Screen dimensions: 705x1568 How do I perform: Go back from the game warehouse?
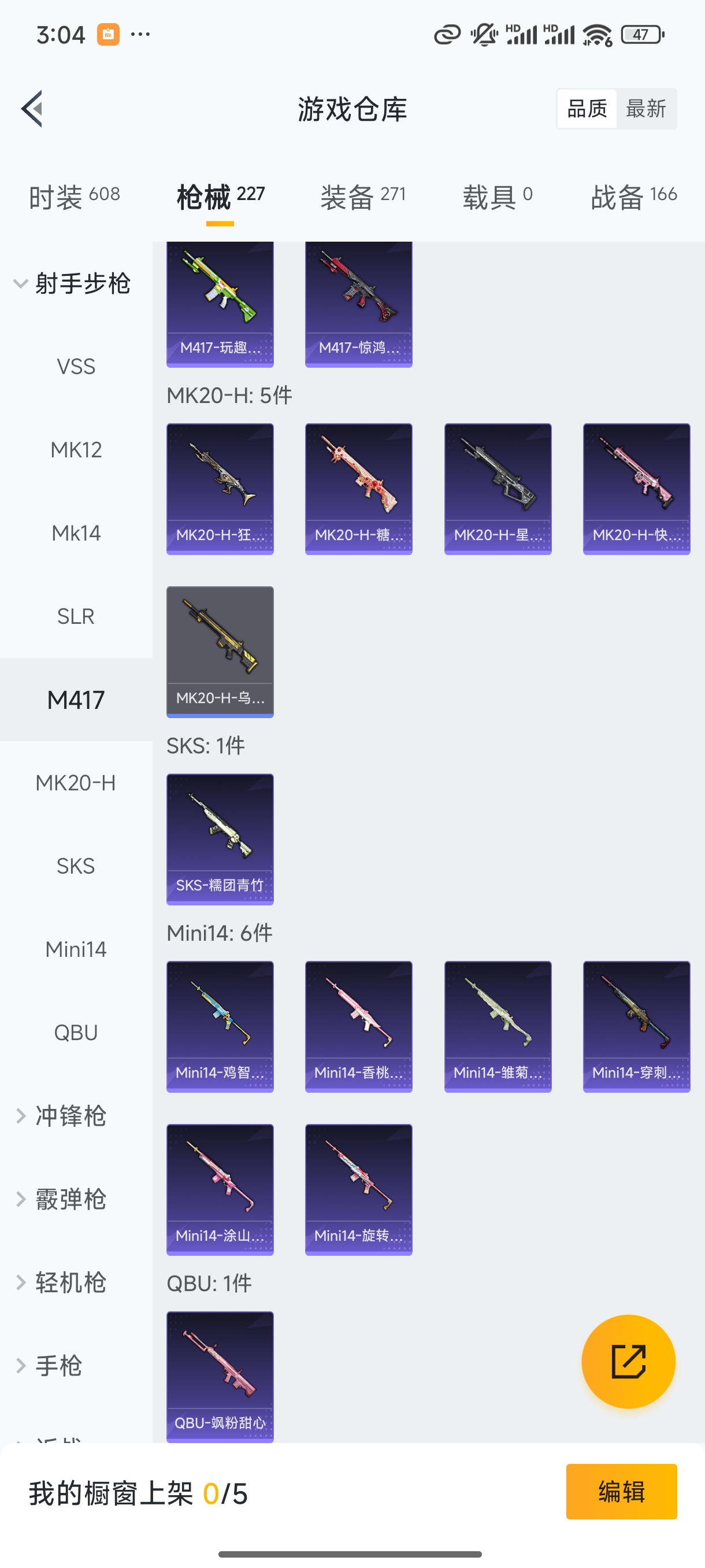click(32, 109)
